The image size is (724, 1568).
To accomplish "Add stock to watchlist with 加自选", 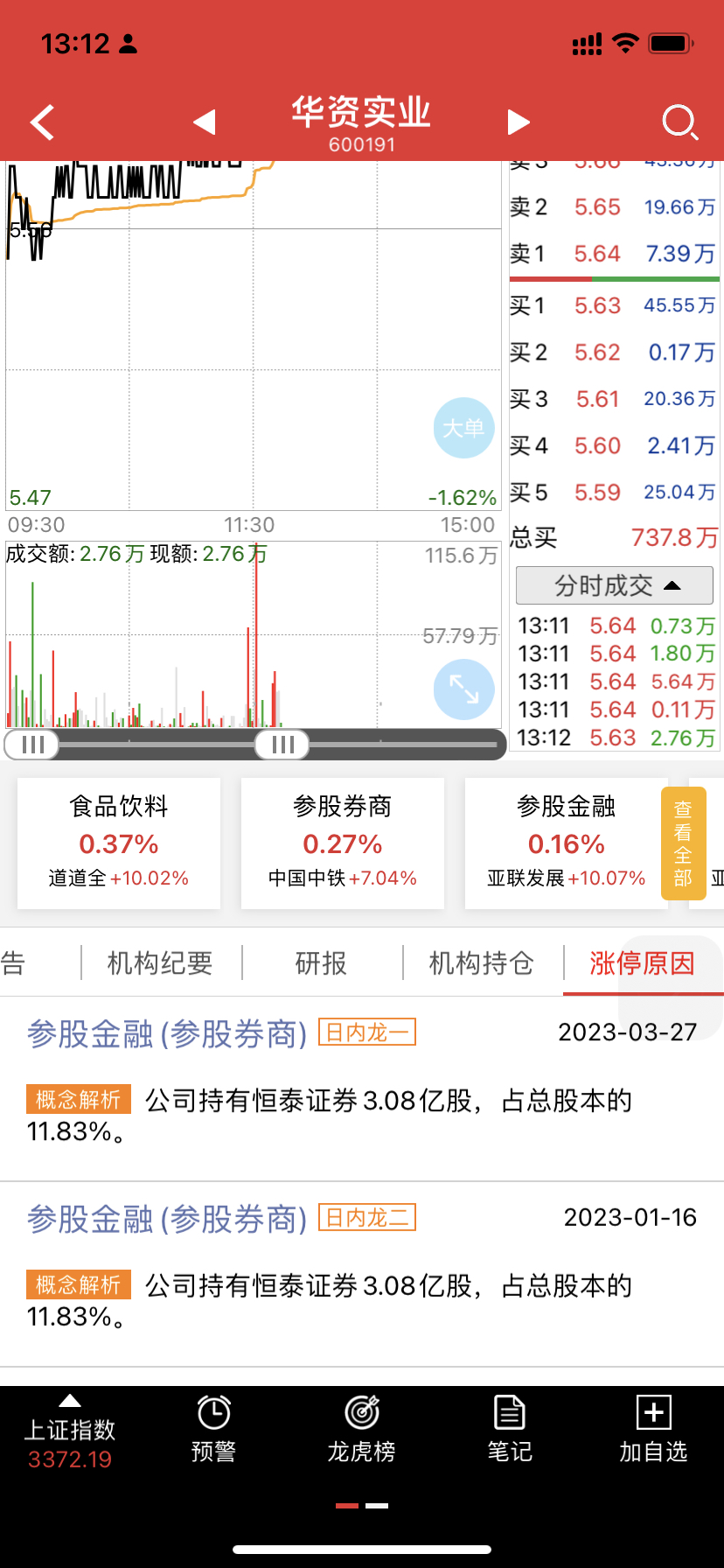I will coord(654,1429).
